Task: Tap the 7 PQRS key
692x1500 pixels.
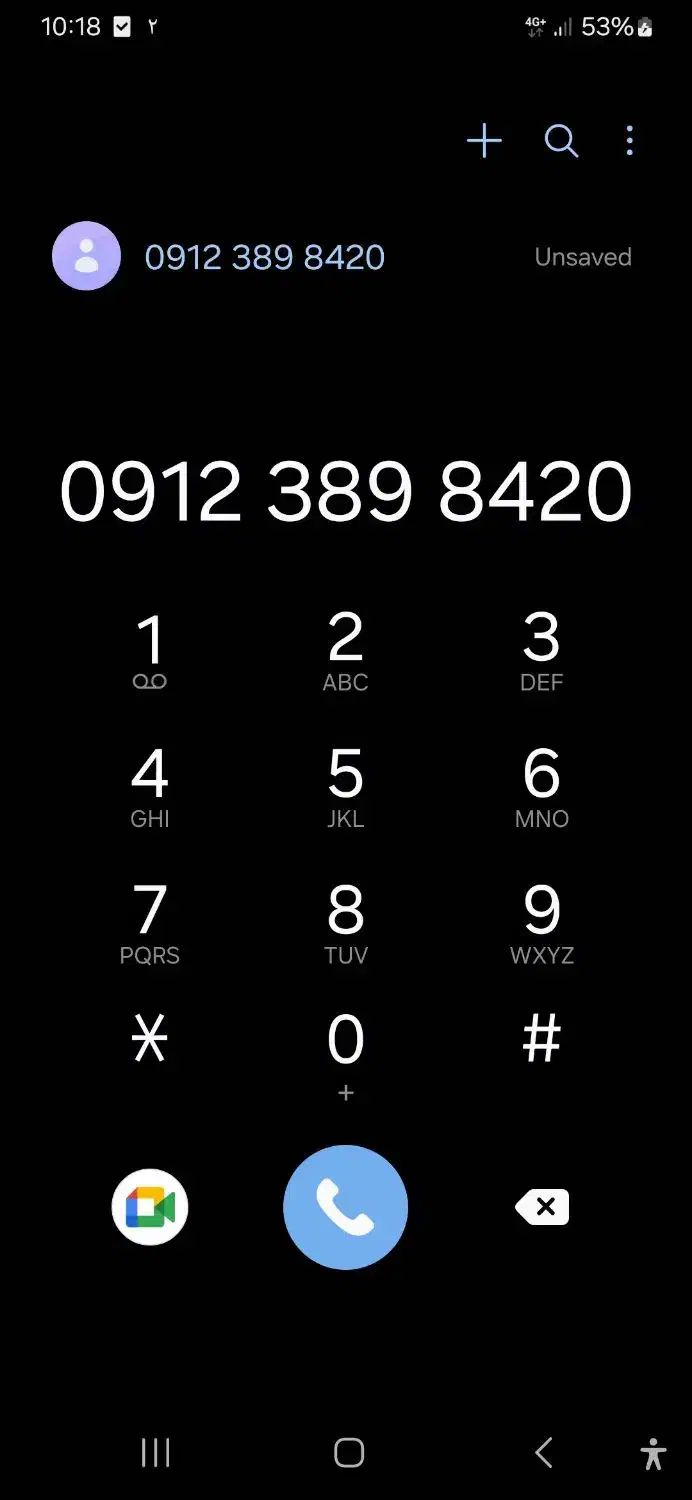Action: [150, 925]
